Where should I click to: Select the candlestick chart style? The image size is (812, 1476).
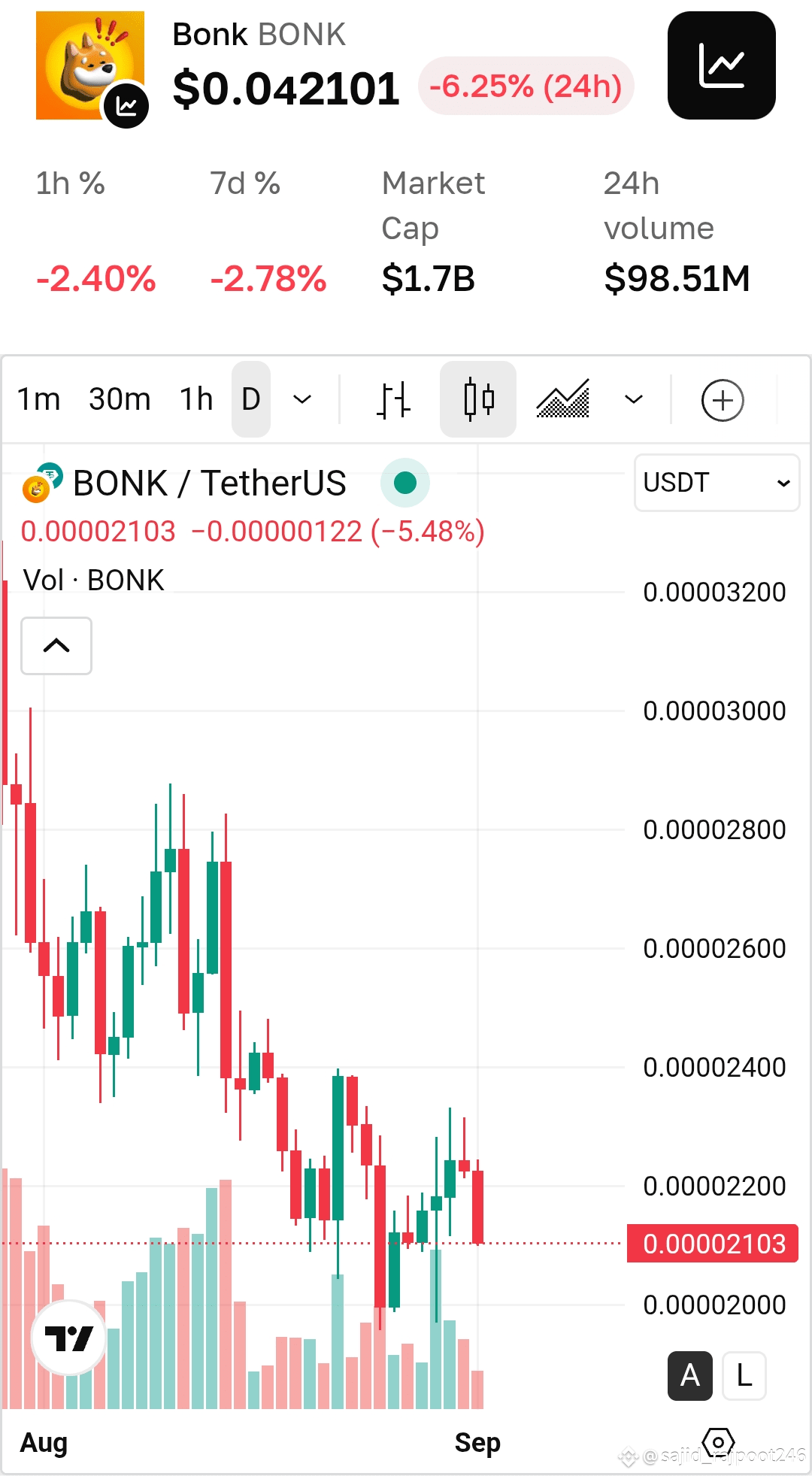tap(478, 399)
